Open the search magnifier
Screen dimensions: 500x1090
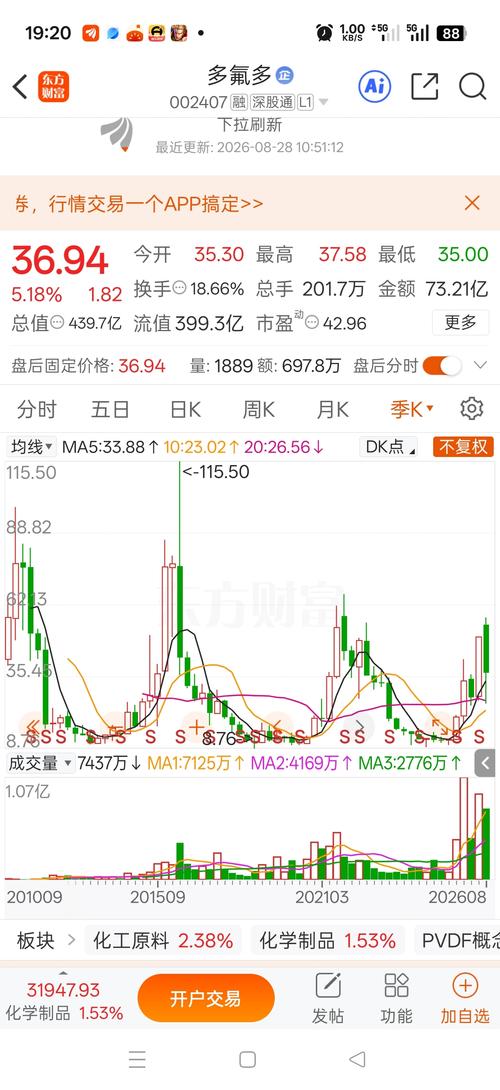[x=472, y=86]
